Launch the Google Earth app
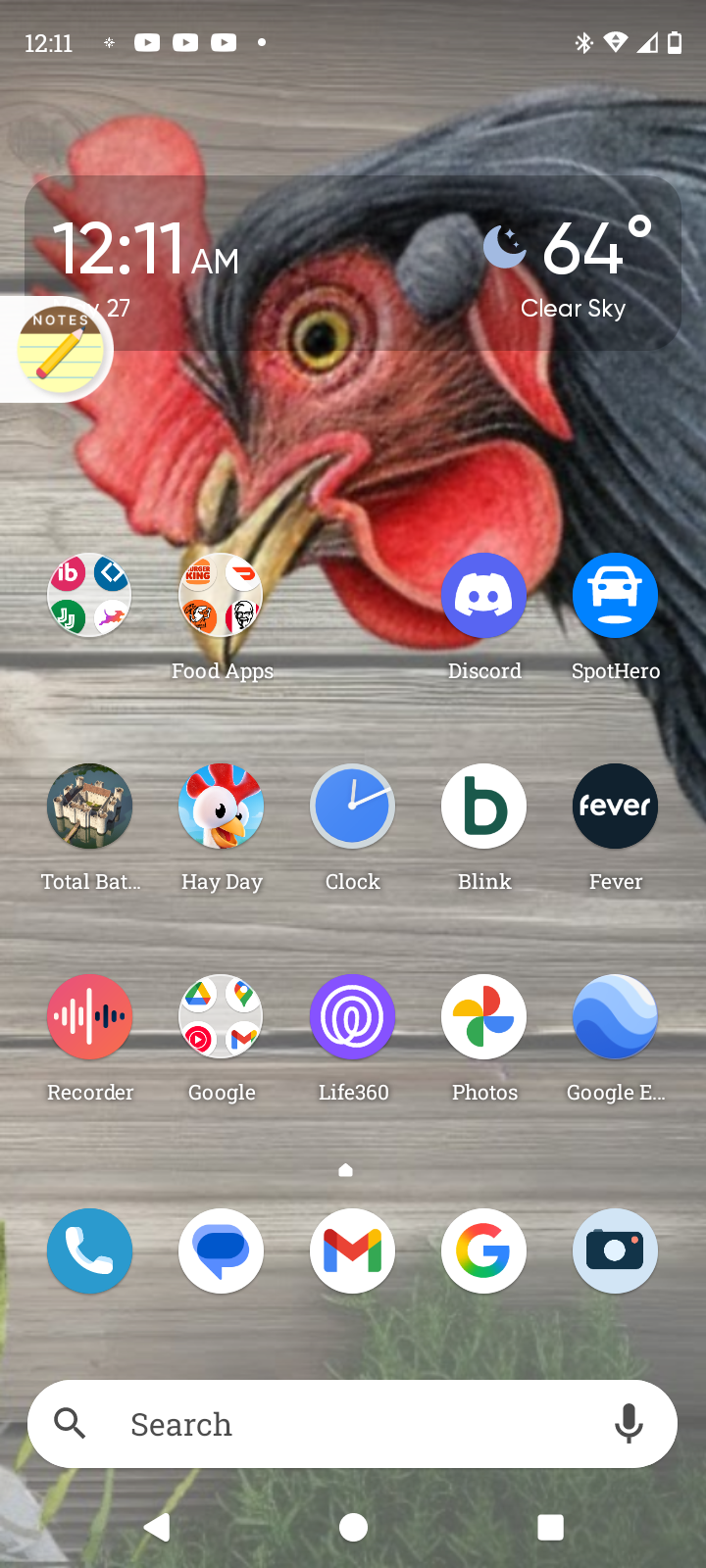 click(x=615, y=1017)
